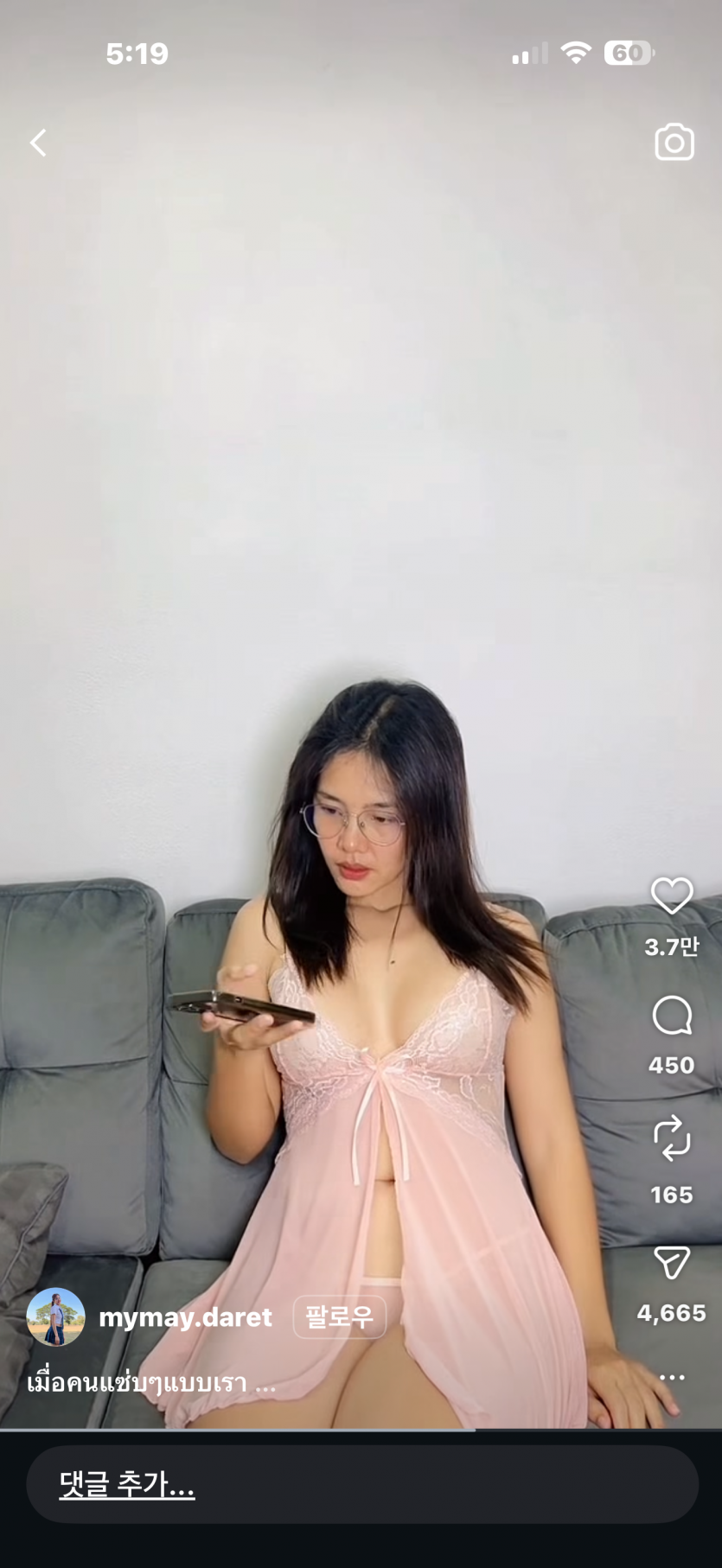This screenshot has width=722, height=1568.
Task: Tap the 팔로우 follow button
Action: (340, 1317)
